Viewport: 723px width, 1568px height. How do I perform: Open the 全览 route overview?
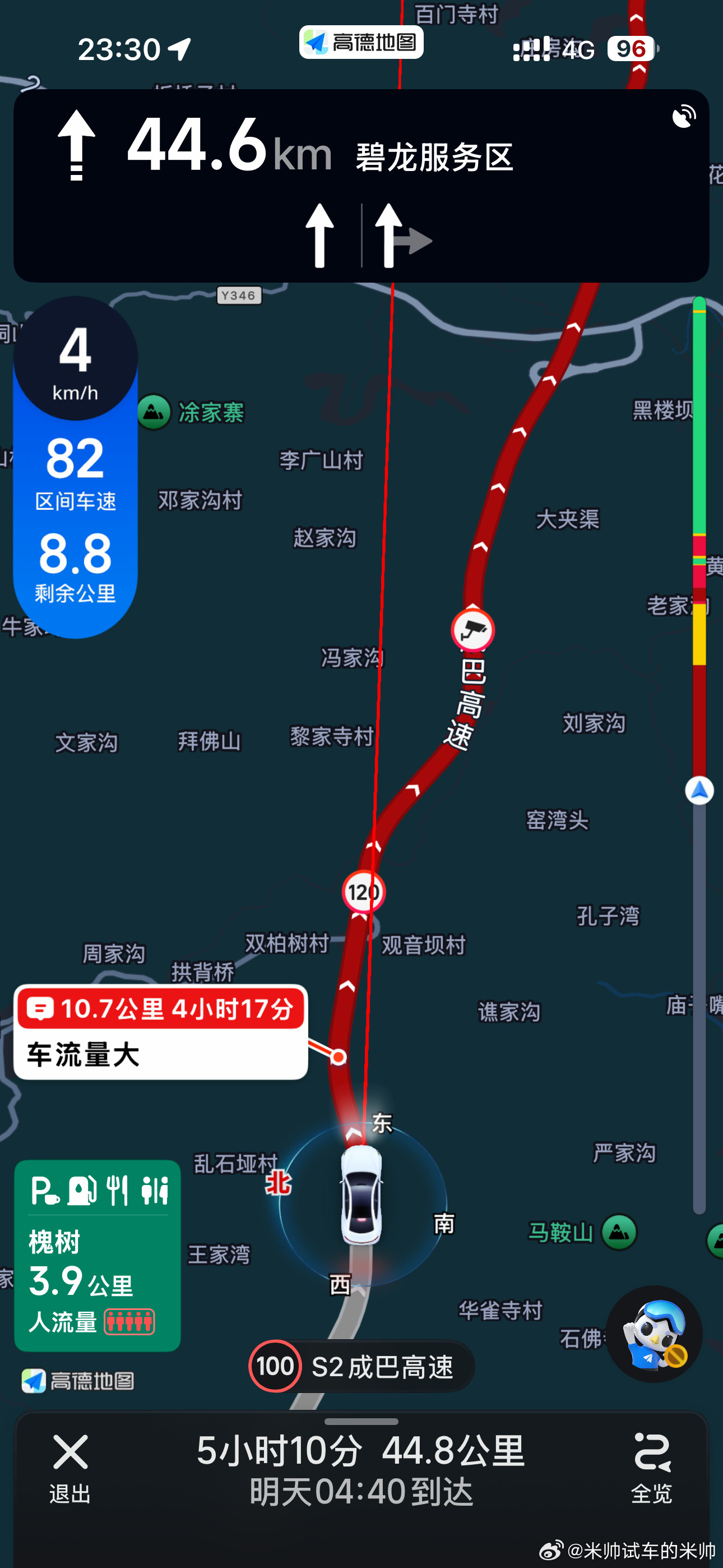coord(651,1467)
